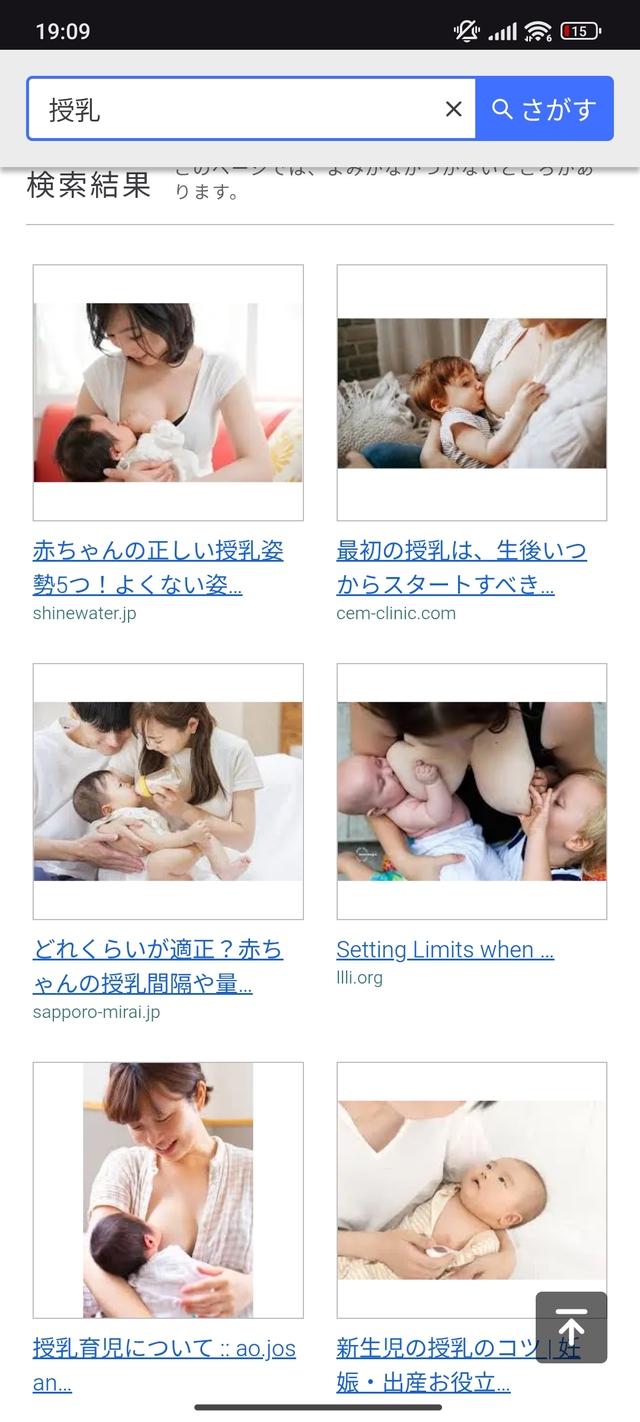Open the Setting Limits when… link
Screen dimensions: 640x1422
(x=445, y=949)
